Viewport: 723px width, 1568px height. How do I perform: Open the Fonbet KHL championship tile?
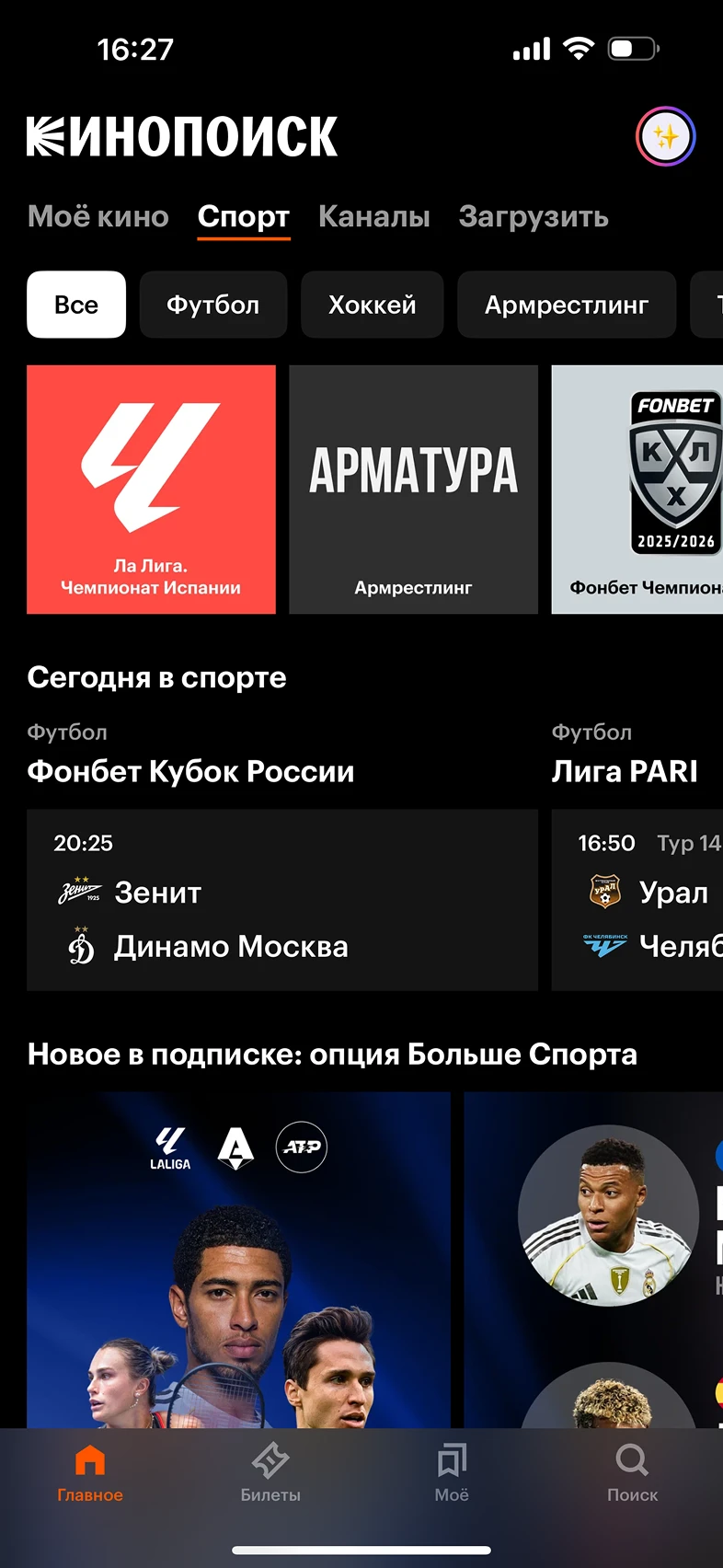pyautogui.click(x=638, y=490)
